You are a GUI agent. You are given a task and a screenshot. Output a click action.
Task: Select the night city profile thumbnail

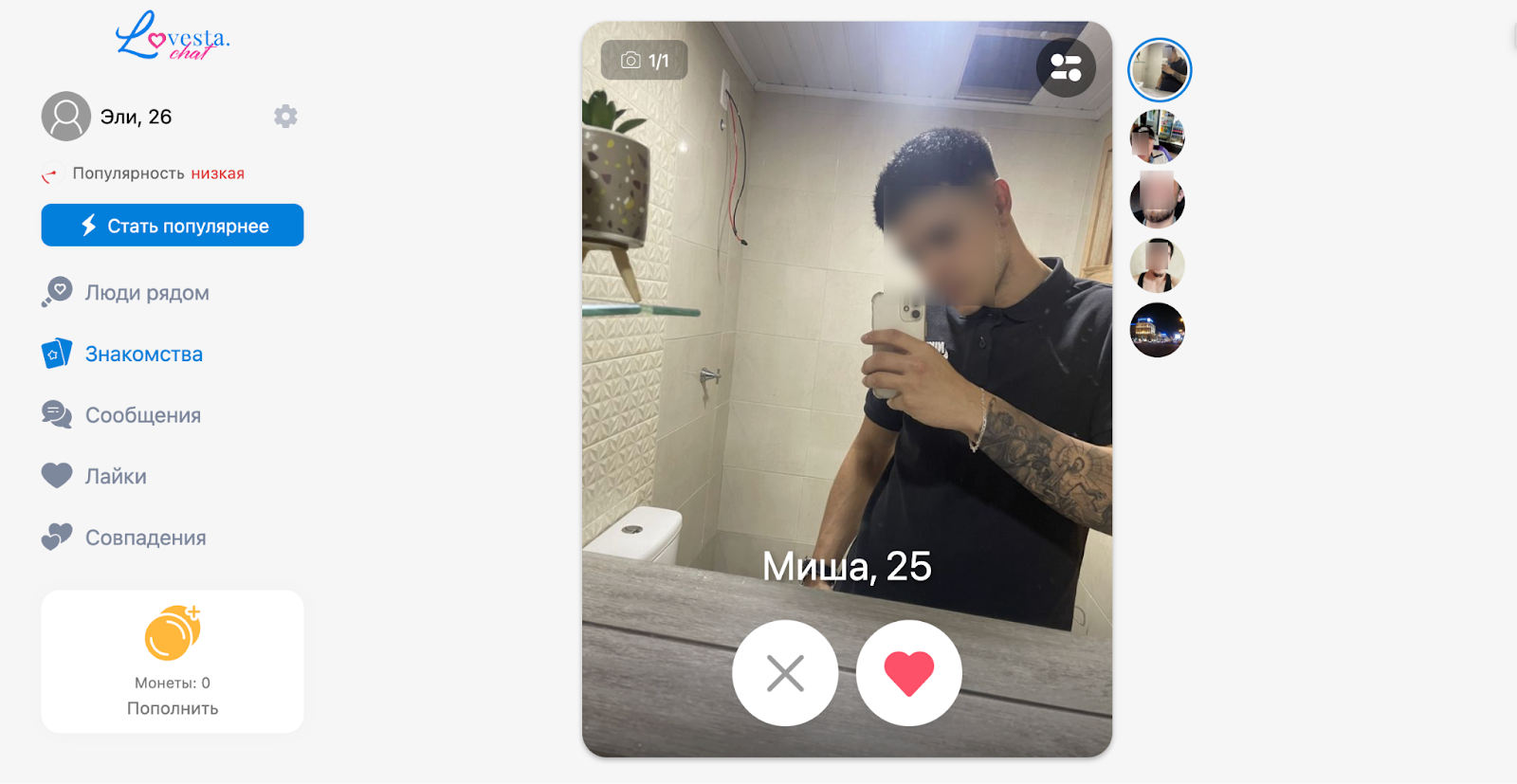click(x=1158, y=330)
